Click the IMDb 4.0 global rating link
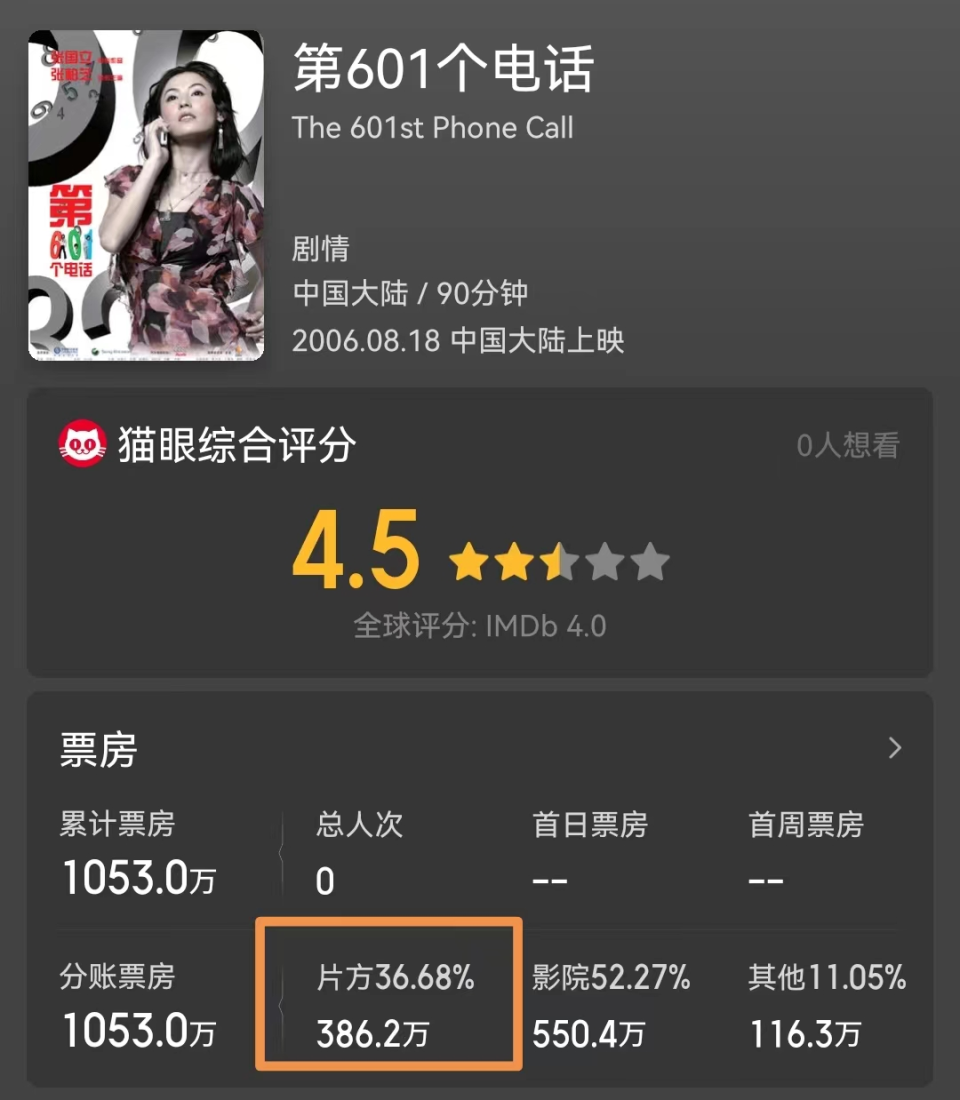 pyautogui.click(x=475, y=628)
